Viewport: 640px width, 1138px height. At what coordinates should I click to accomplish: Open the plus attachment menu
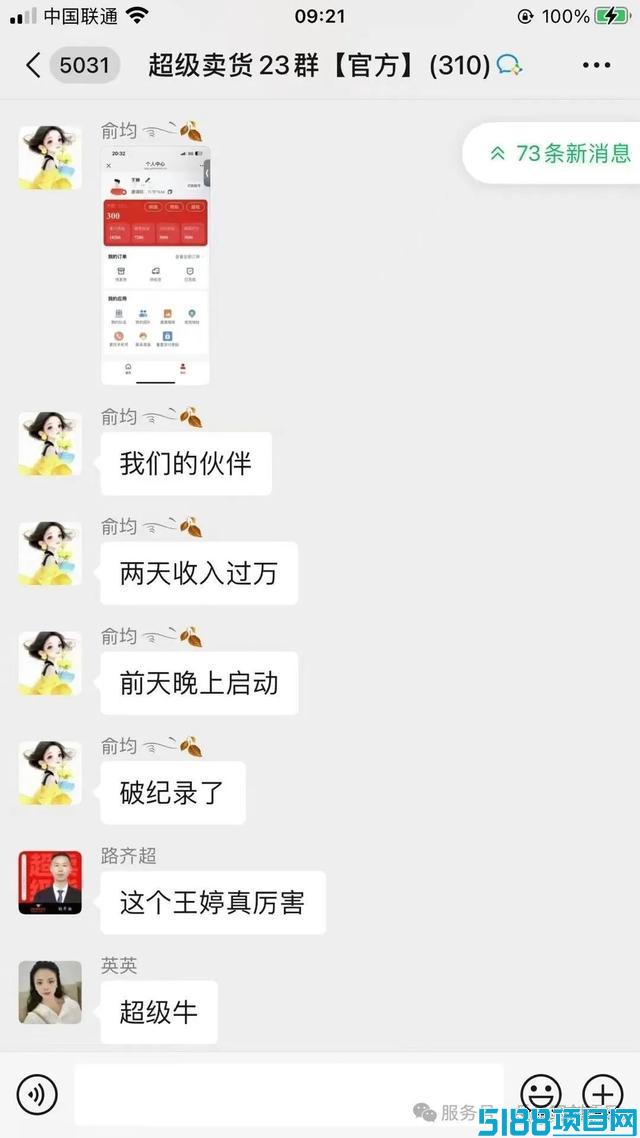(603, 1094)
